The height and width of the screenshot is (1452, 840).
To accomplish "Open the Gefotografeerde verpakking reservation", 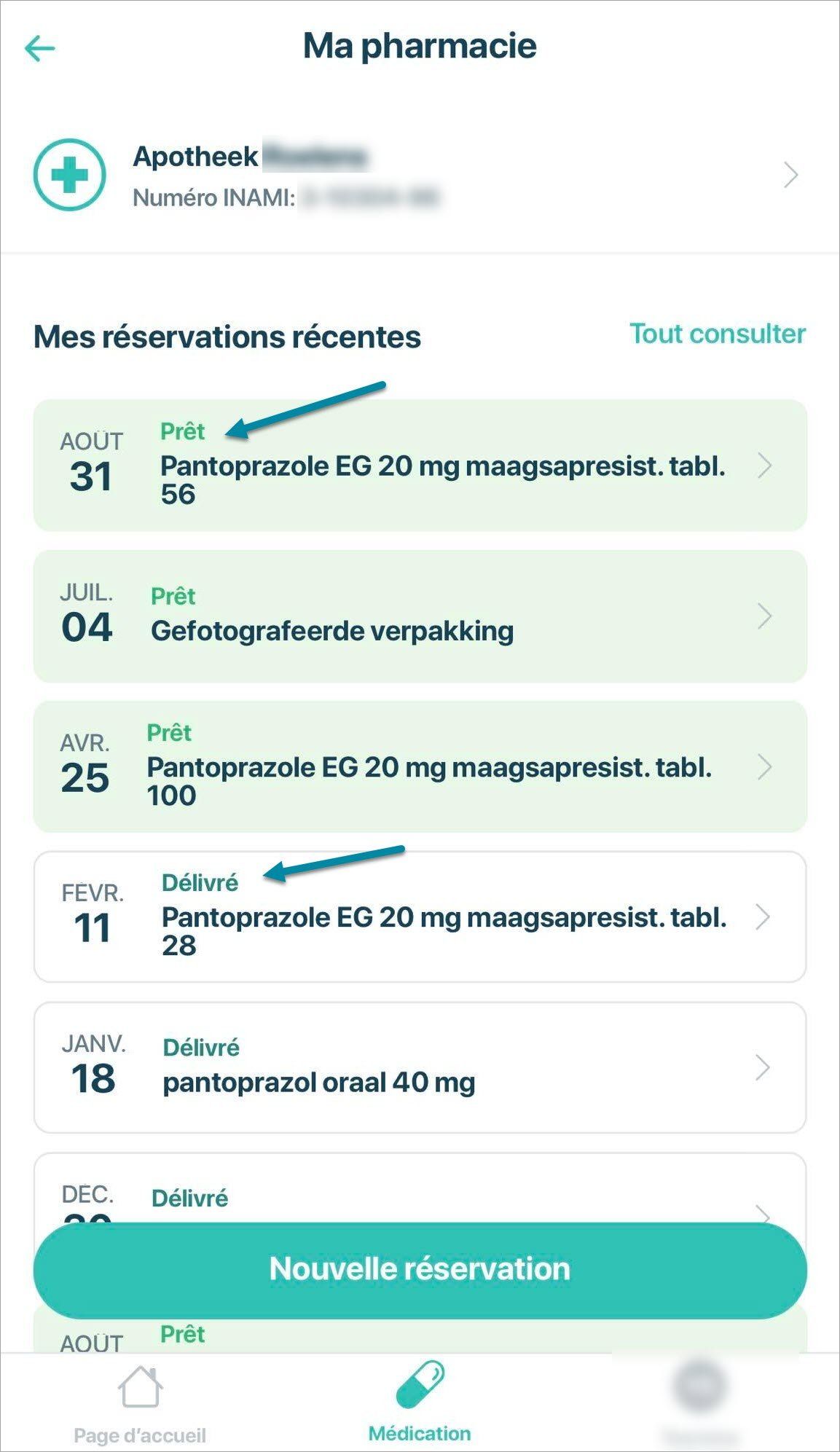I will point(420,616).
